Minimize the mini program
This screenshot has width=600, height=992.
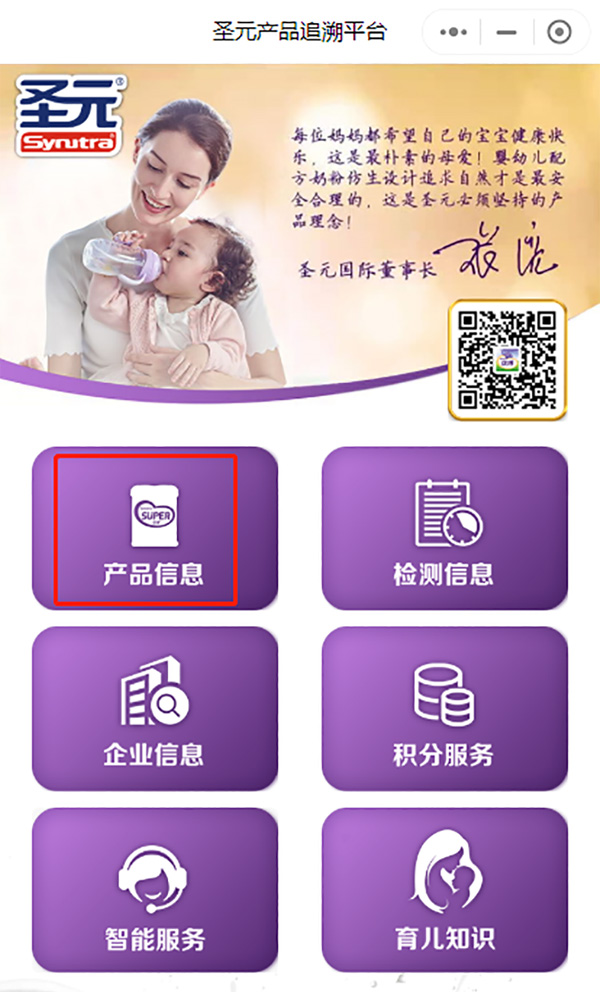506,32
